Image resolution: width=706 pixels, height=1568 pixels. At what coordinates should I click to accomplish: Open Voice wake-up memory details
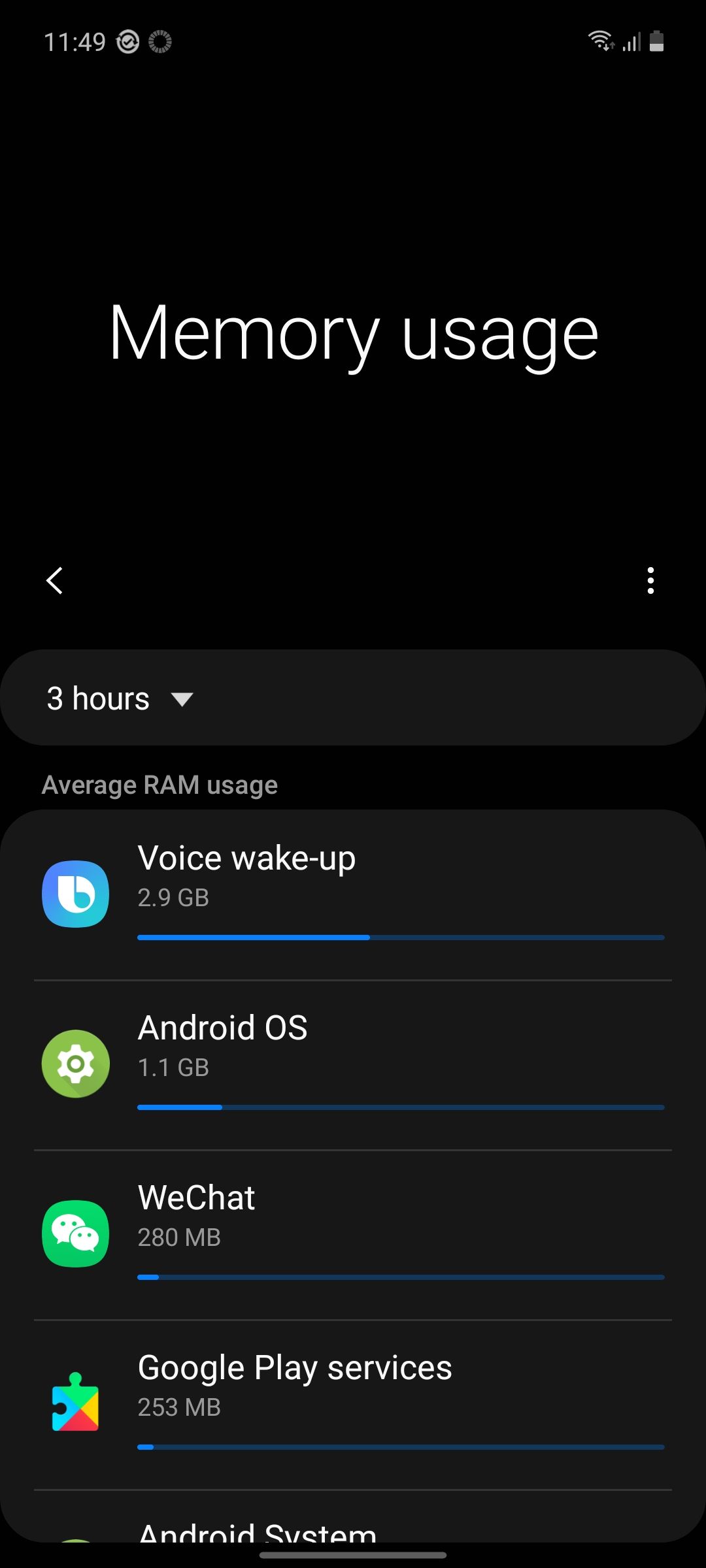[x=353, y=894]
